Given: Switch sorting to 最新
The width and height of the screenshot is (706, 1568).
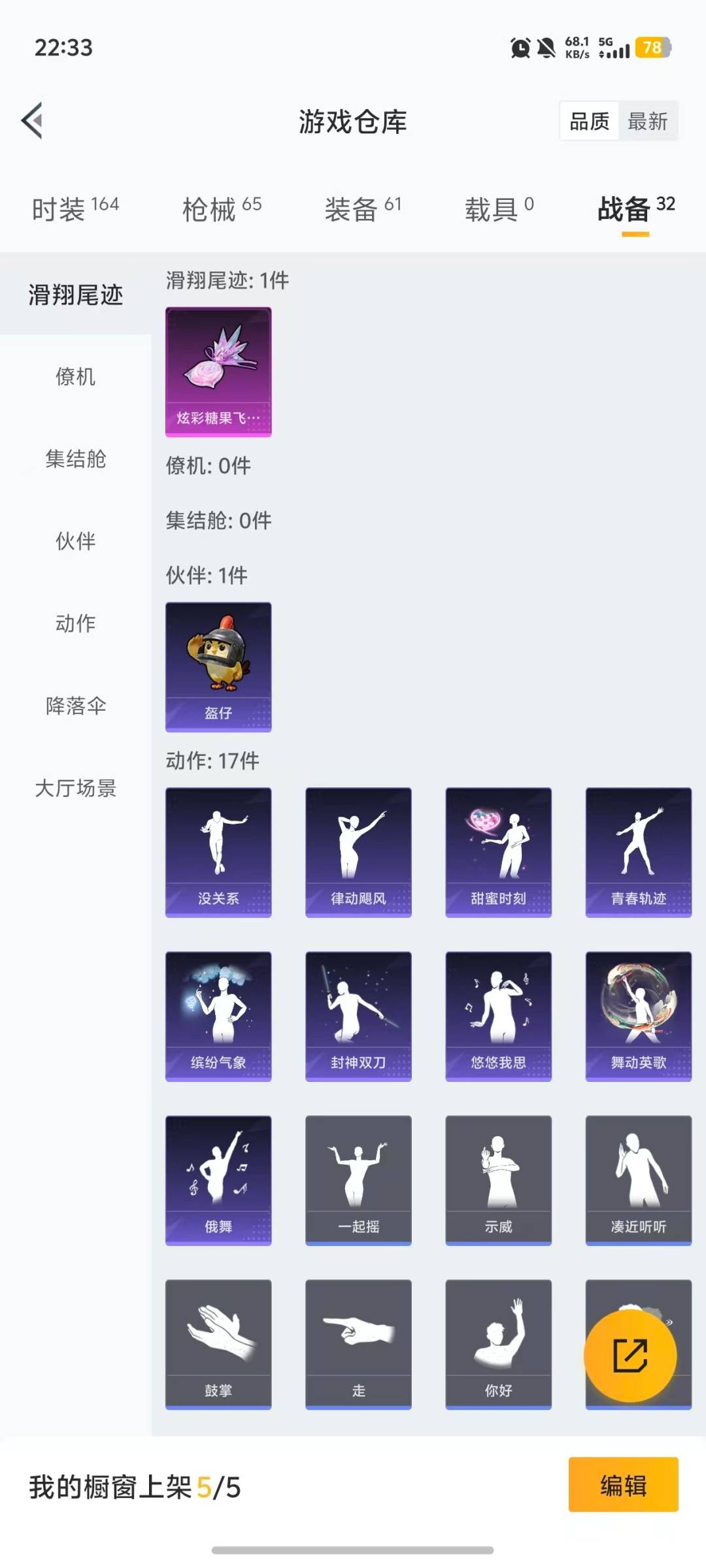Looking at the screenshot, I should 647,122.
